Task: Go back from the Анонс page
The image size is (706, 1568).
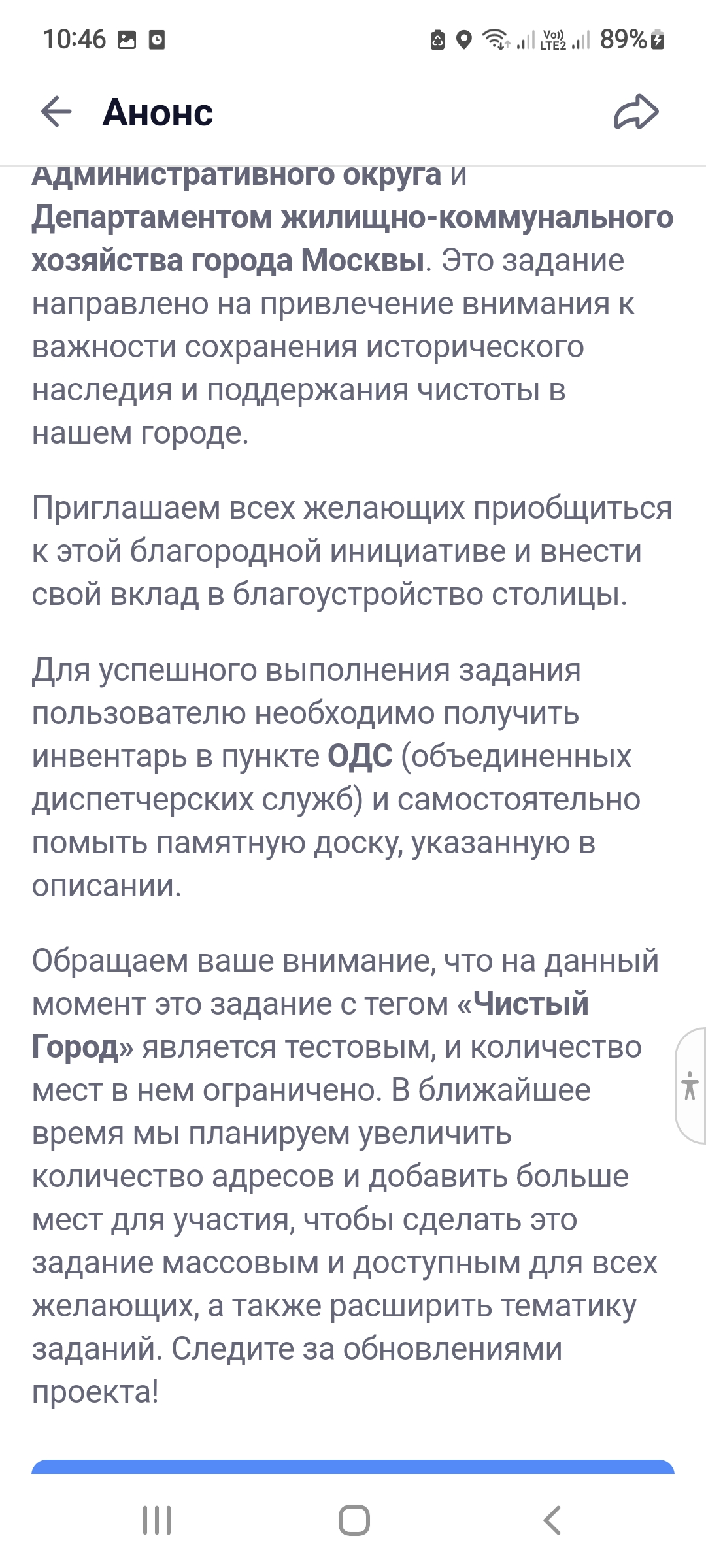Action: tap(56, 112)
